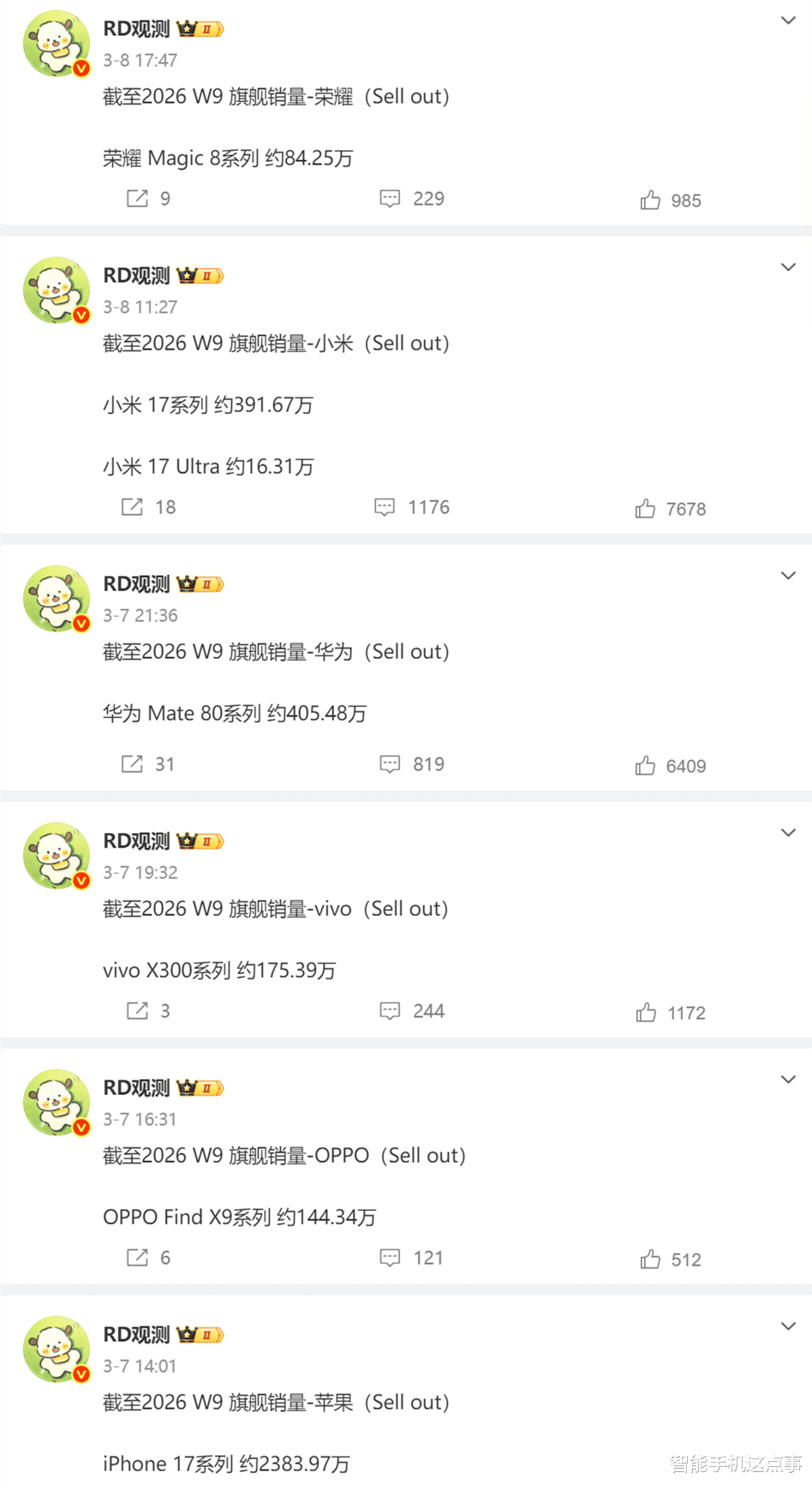Expand the dropdown chevron on the 荣耀 post

tap(788, 21)
